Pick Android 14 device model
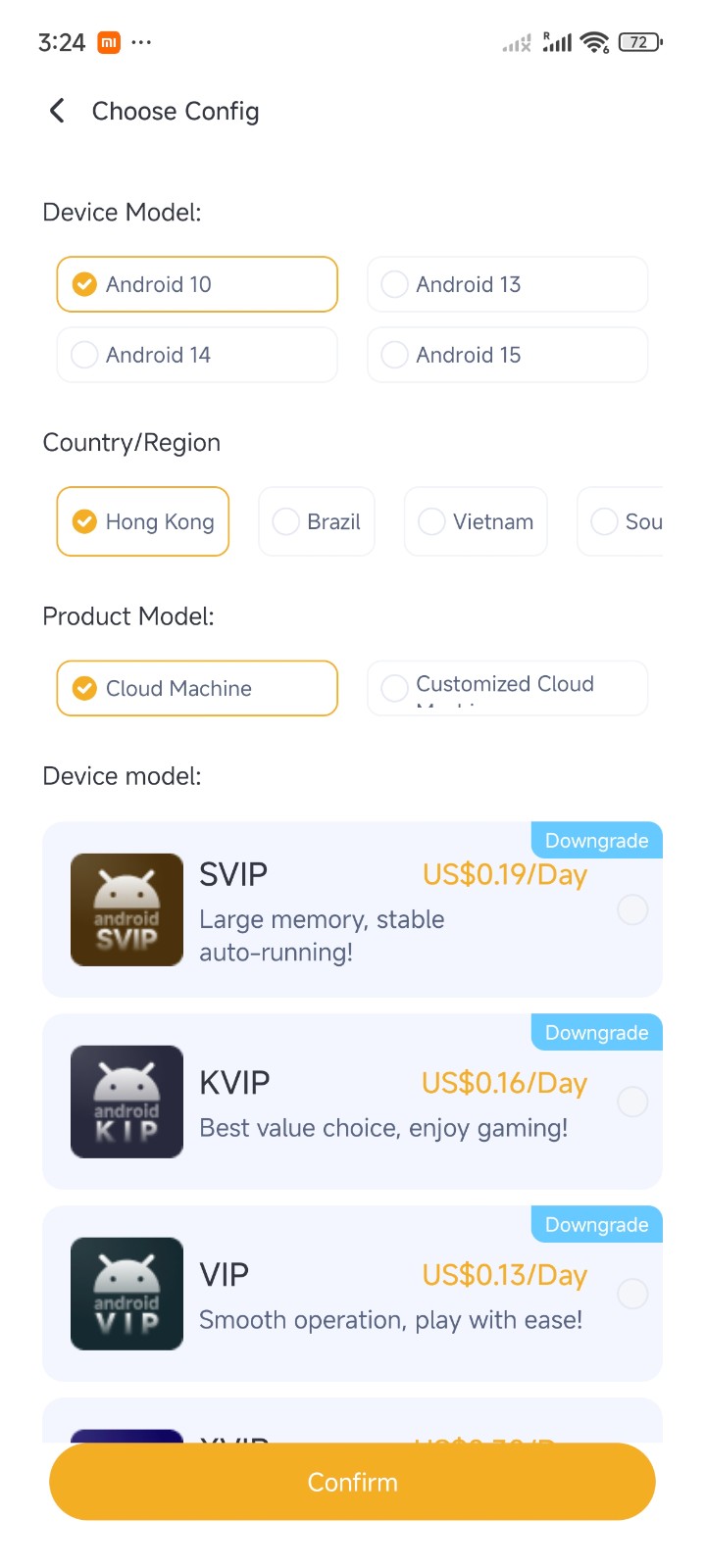 coord(196,355)
